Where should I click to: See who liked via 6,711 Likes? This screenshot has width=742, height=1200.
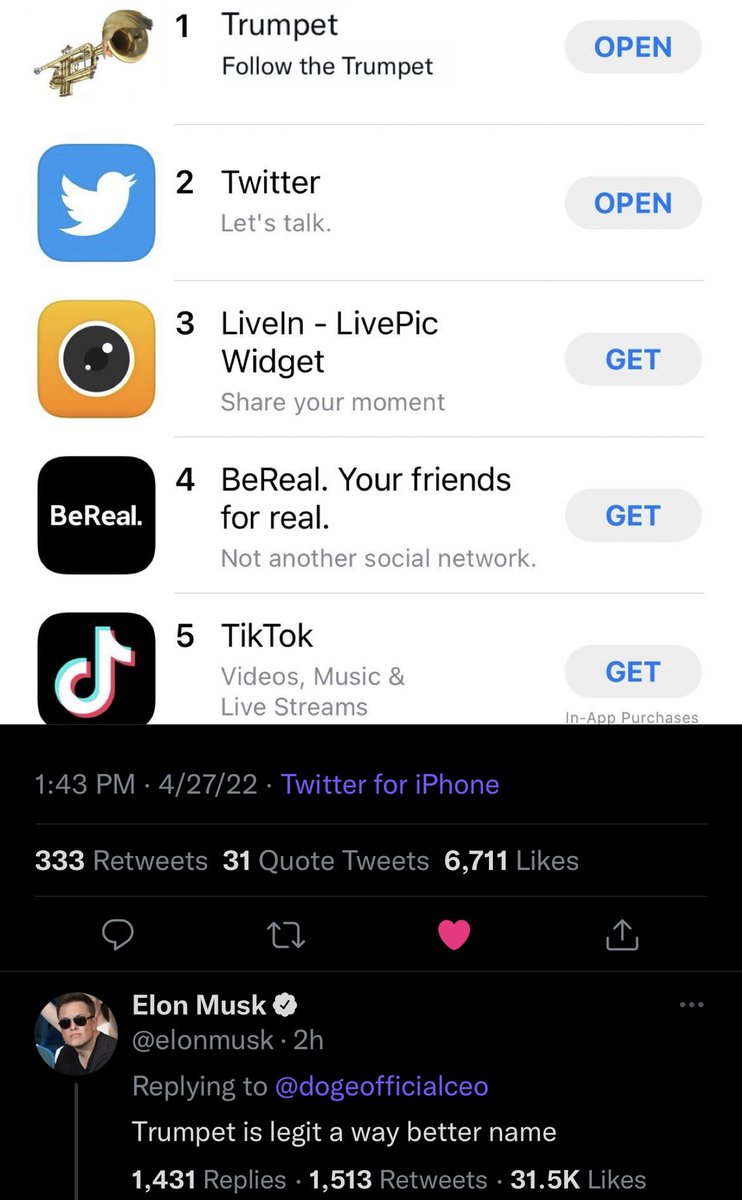[511, 860]
